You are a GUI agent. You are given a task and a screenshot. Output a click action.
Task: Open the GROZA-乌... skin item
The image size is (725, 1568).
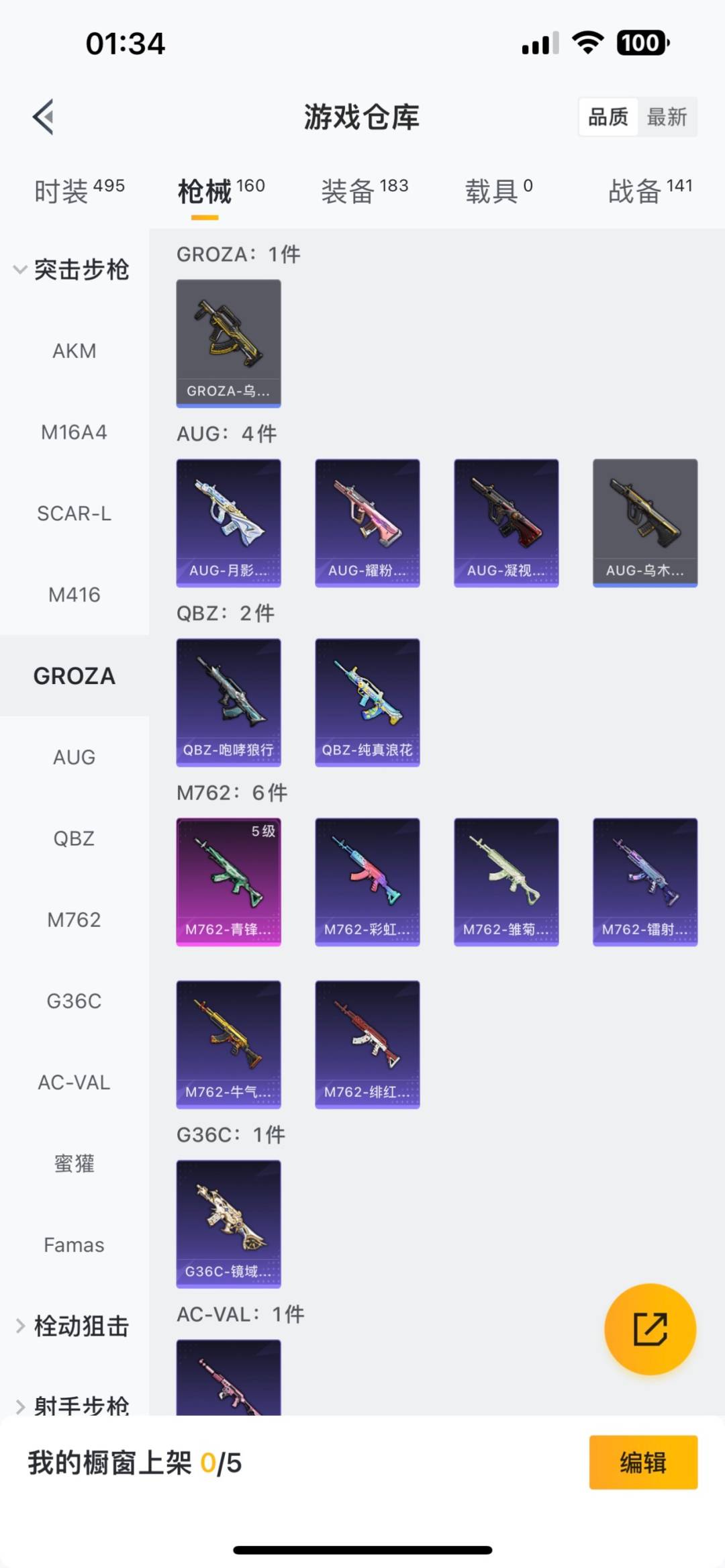click(x=228, y=343)
